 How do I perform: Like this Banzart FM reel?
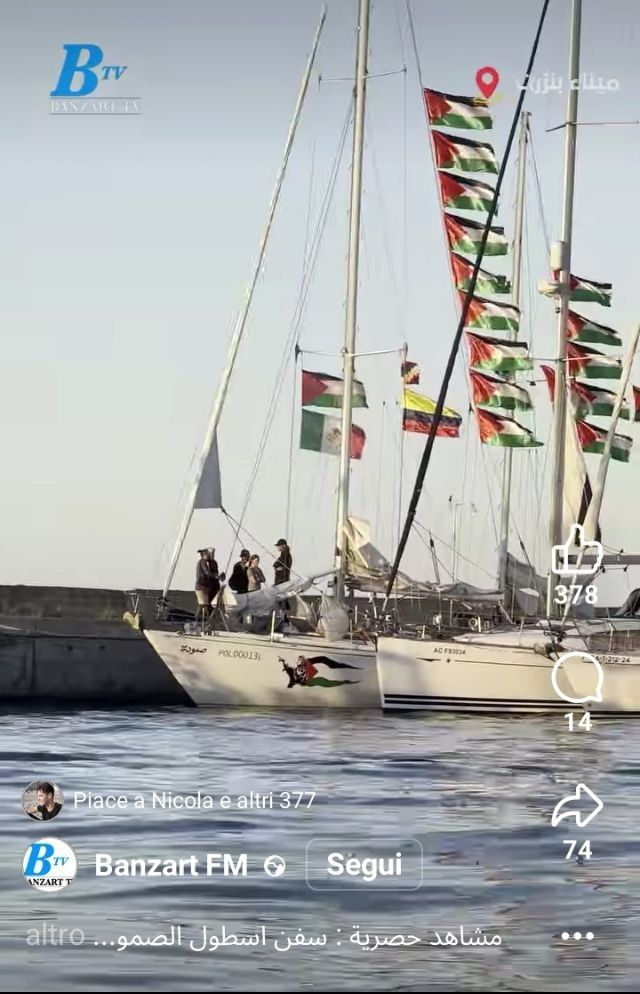coord(577,551)
